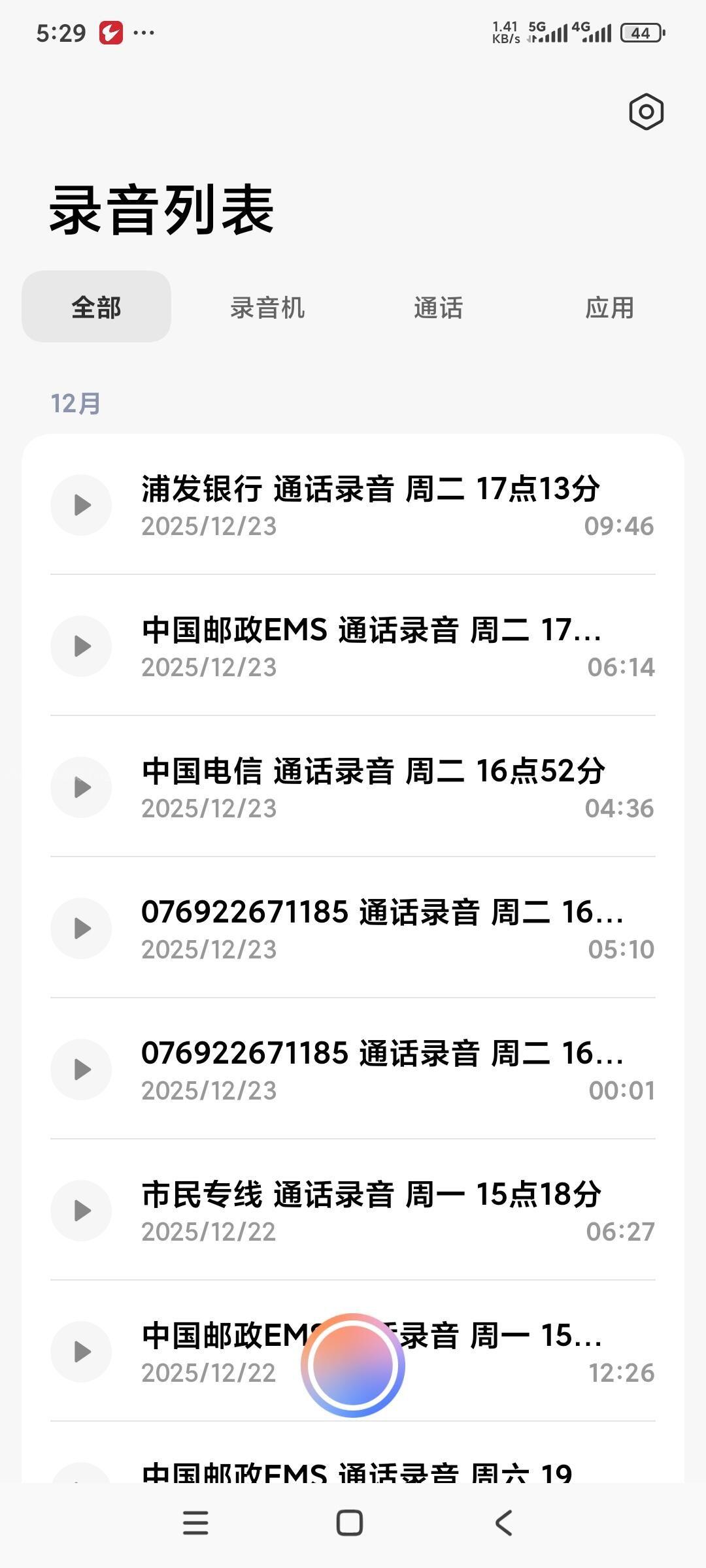Screen dimensions: 706x1568
Task: Play the 市民专线 call recording
Action: point(82,1211)
